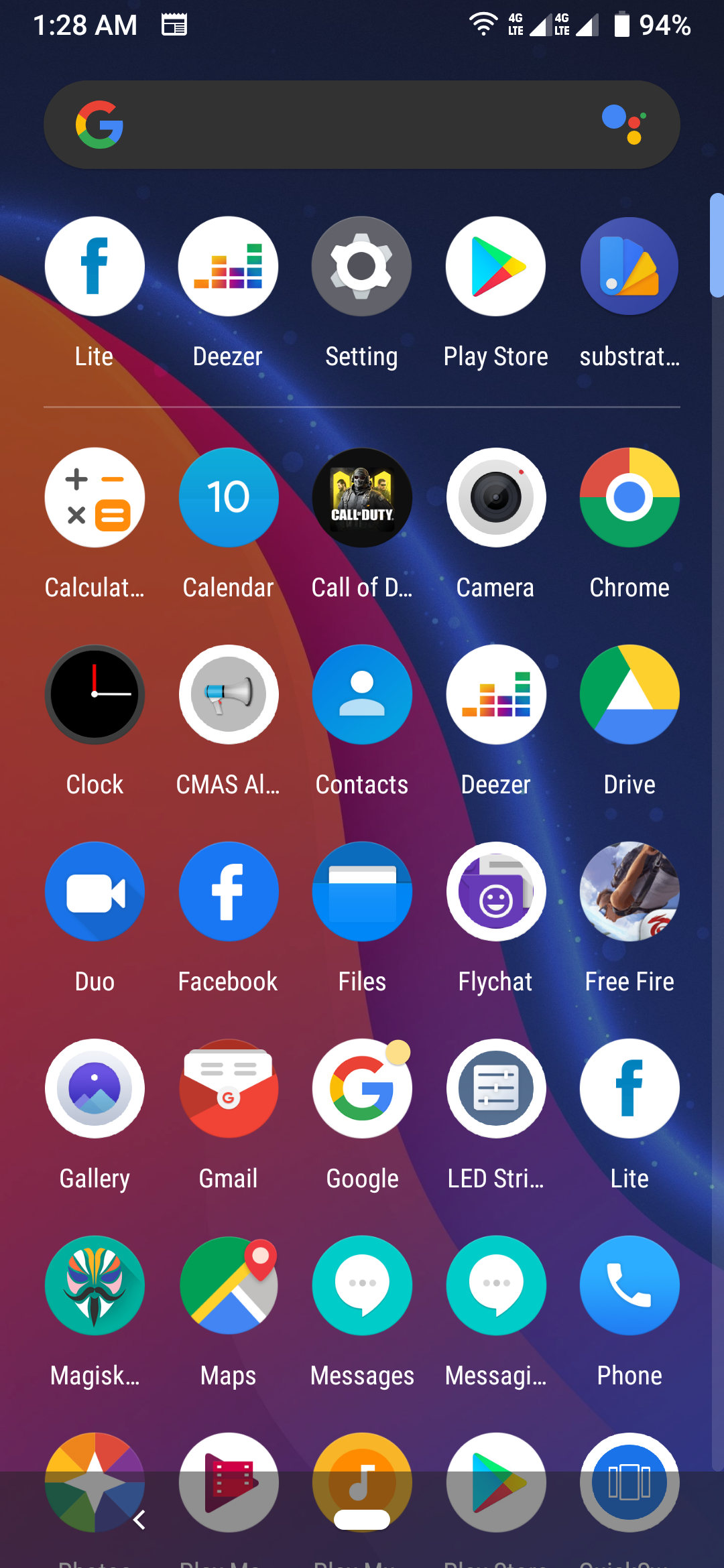Open the Phone dialer app
Screen dimensions: 724x1568
click(629, 1286)
